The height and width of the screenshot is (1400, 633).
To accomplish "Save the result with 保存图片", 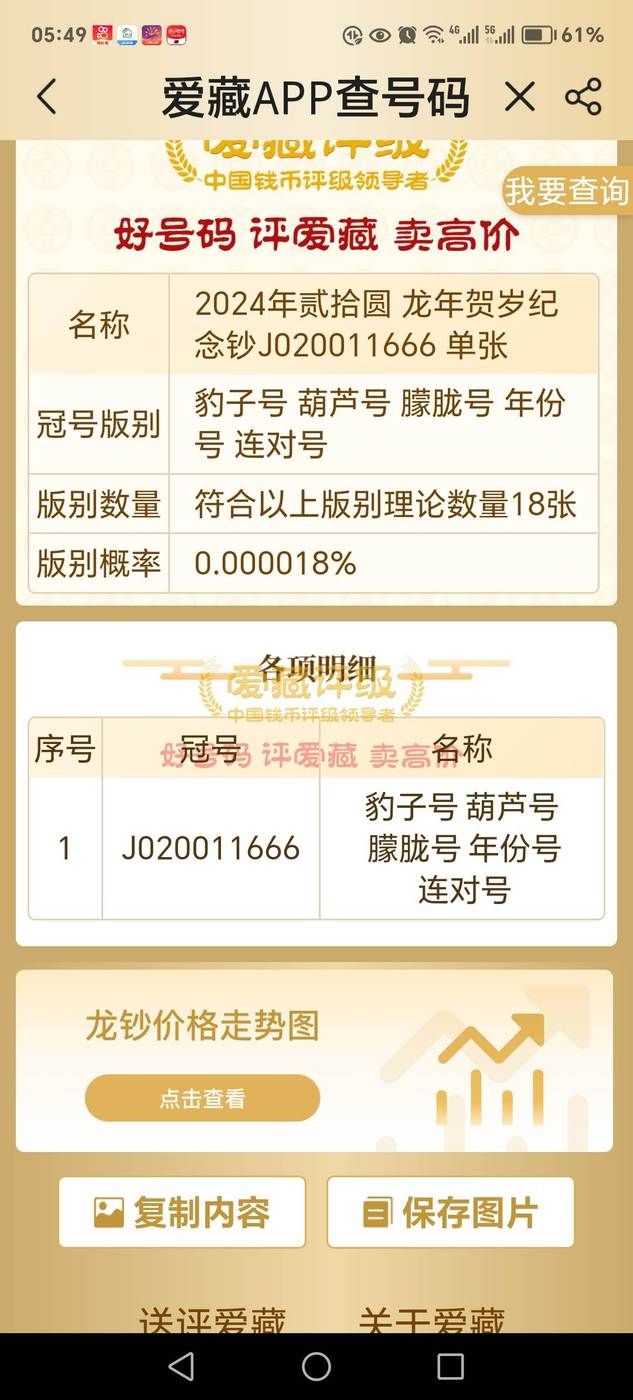I will tap(450, 1212).
